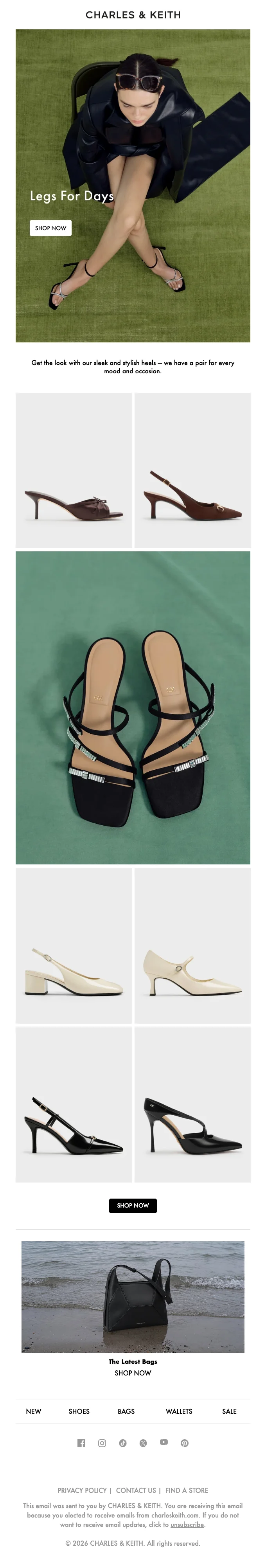Viewport: 266px width, 1568px height.
Task: Open The Latest Bags Shop Now link
Action: click(x=133, y=1373)
